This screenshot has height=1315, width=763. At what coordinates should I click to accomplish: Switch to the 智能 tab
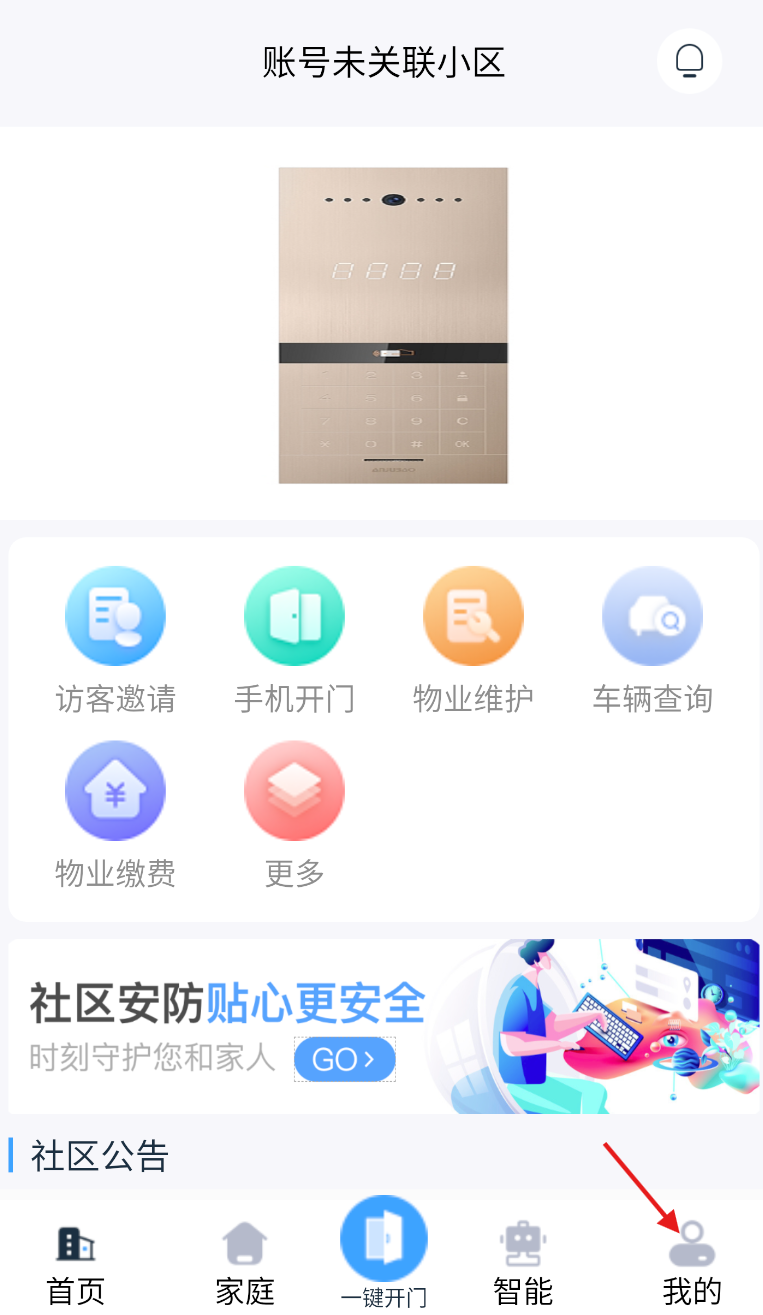point(523,1263)
